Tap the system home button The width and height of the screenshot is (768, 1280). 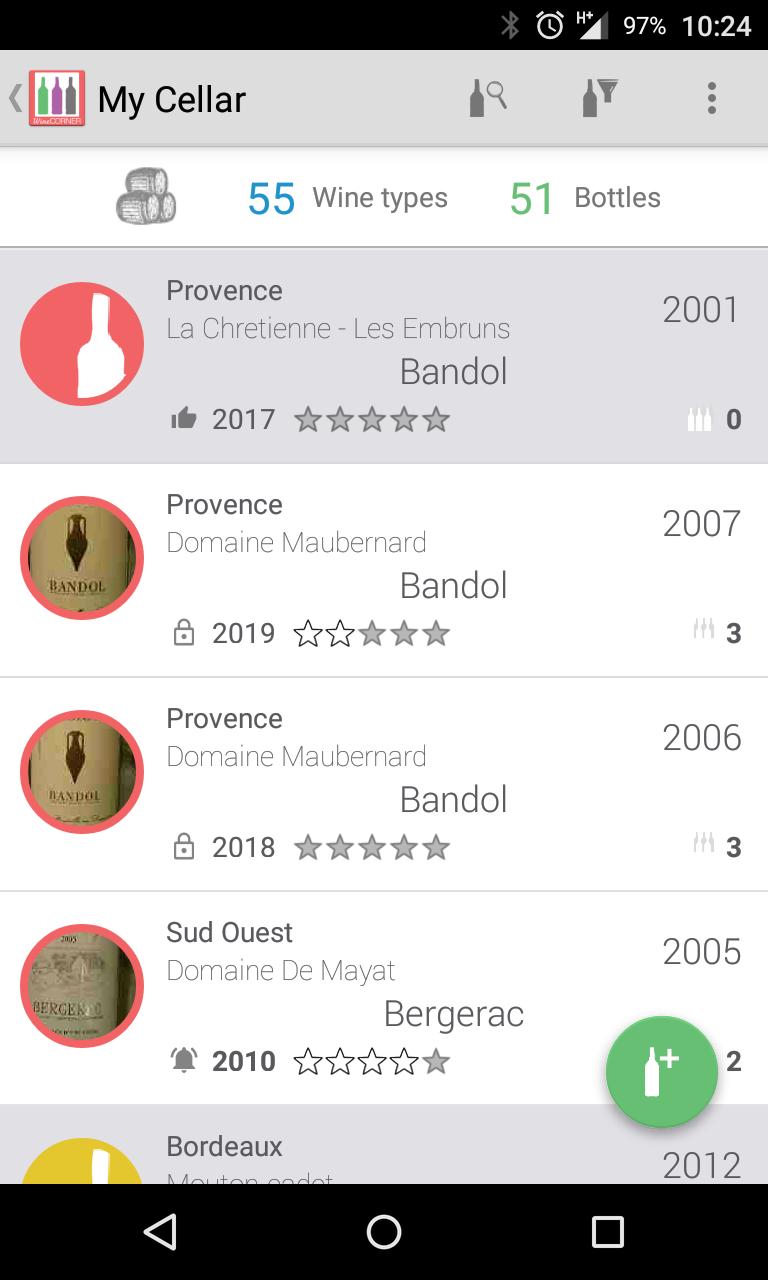point(384,1232)
